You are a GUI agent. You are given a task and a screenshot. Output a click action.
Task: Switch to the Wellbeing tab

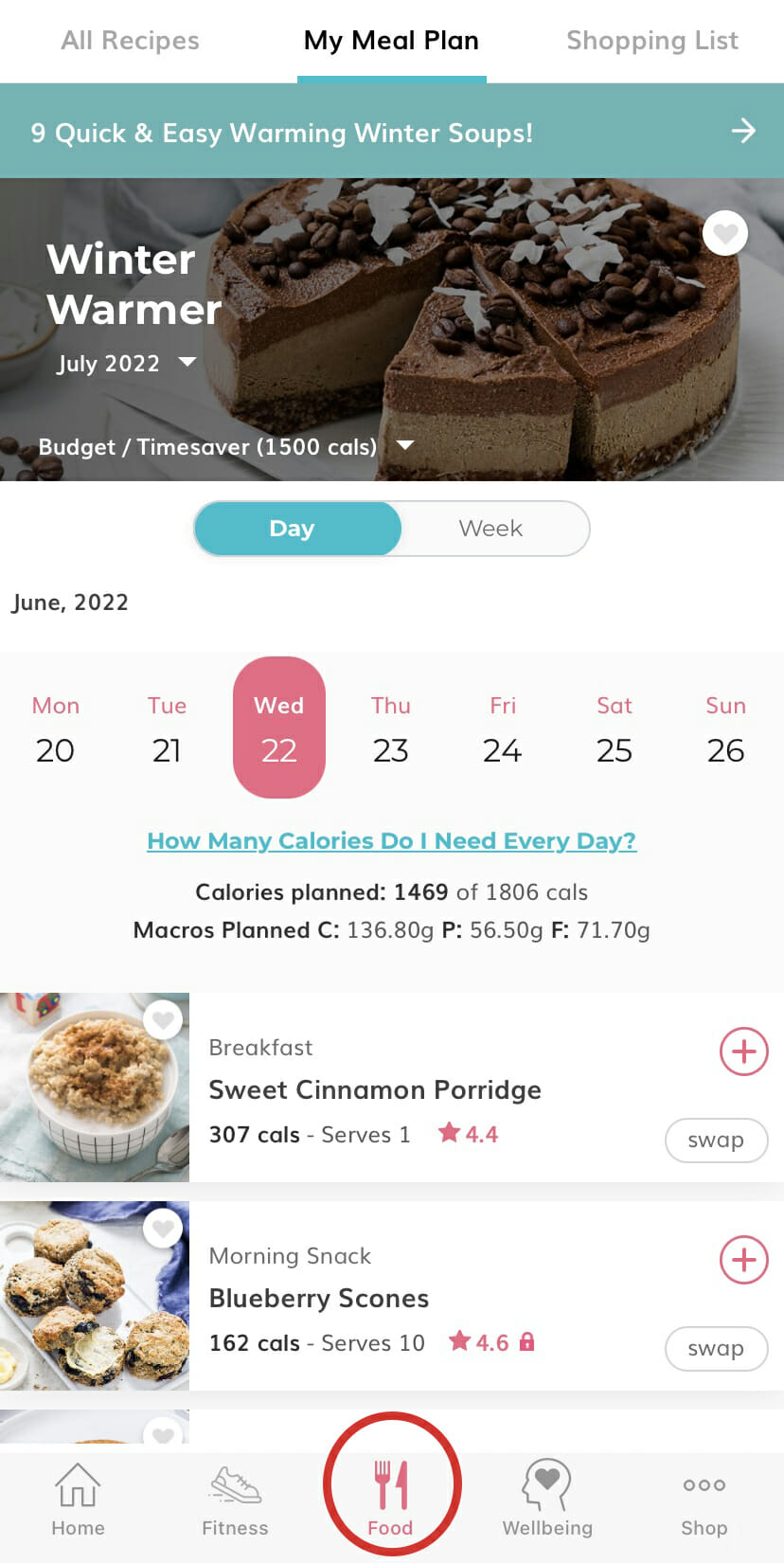(547, 1499)
